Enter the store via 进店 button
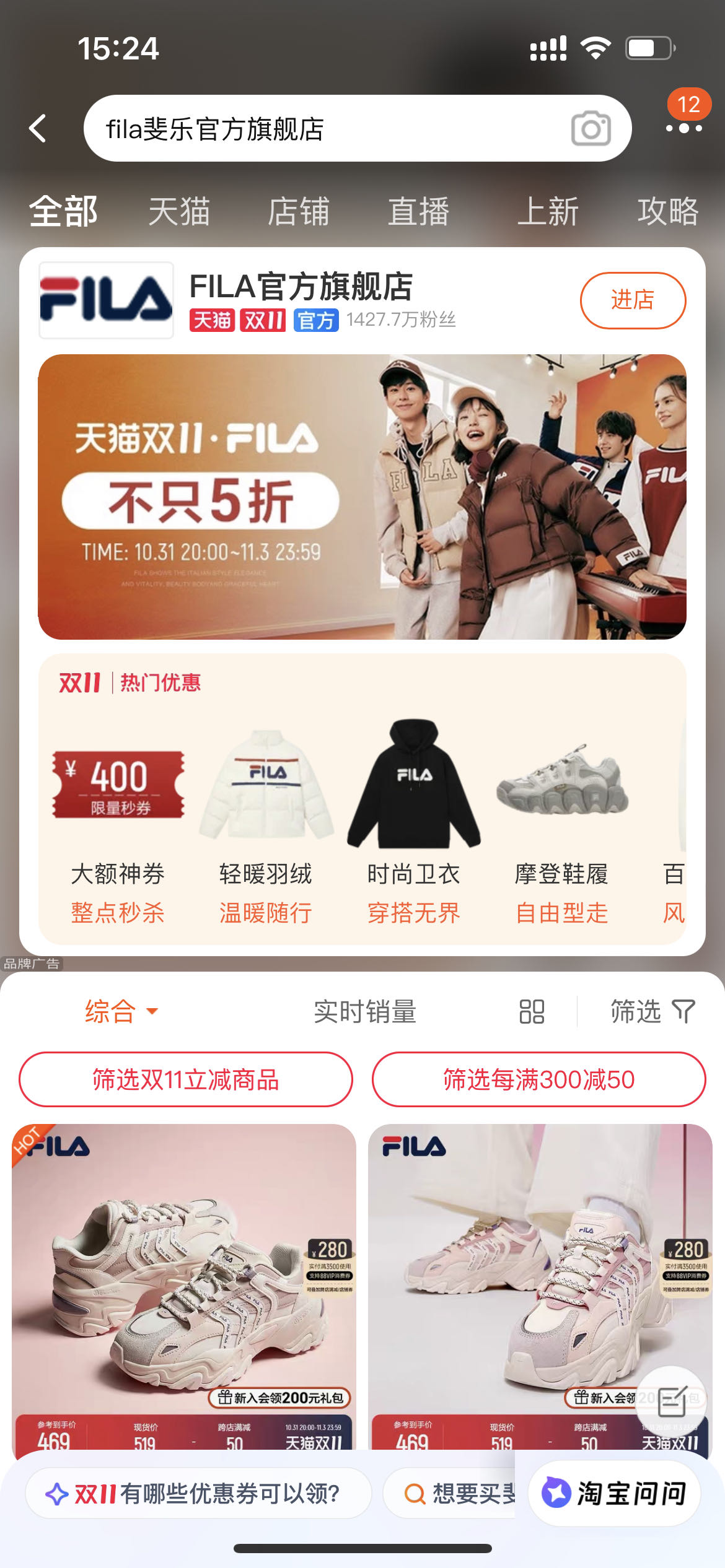 click(632, 300)
